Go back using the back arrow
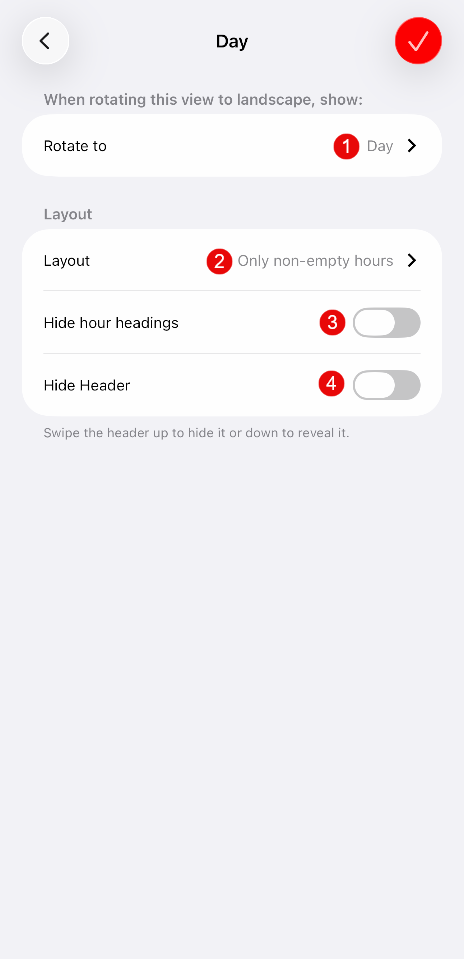The height and width of the screenshot is (959, 464). (x=45, y=41)
